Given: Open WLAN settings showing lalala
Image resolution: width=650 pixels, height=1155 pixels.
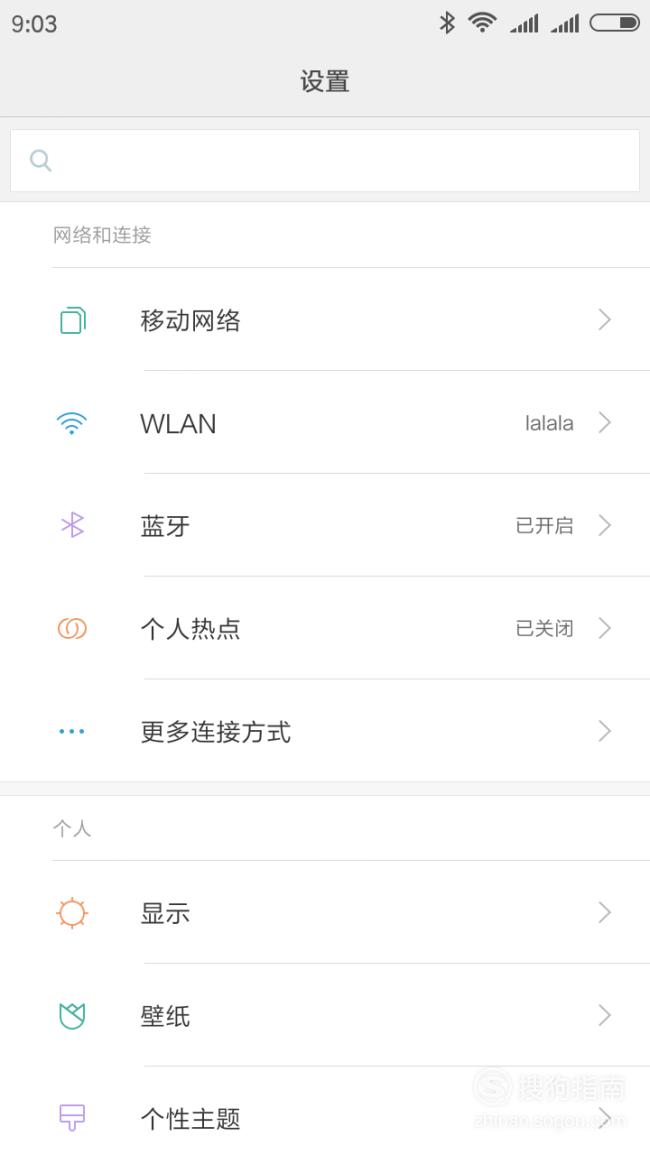Looking at the screenshot, I should click(325, 423).
